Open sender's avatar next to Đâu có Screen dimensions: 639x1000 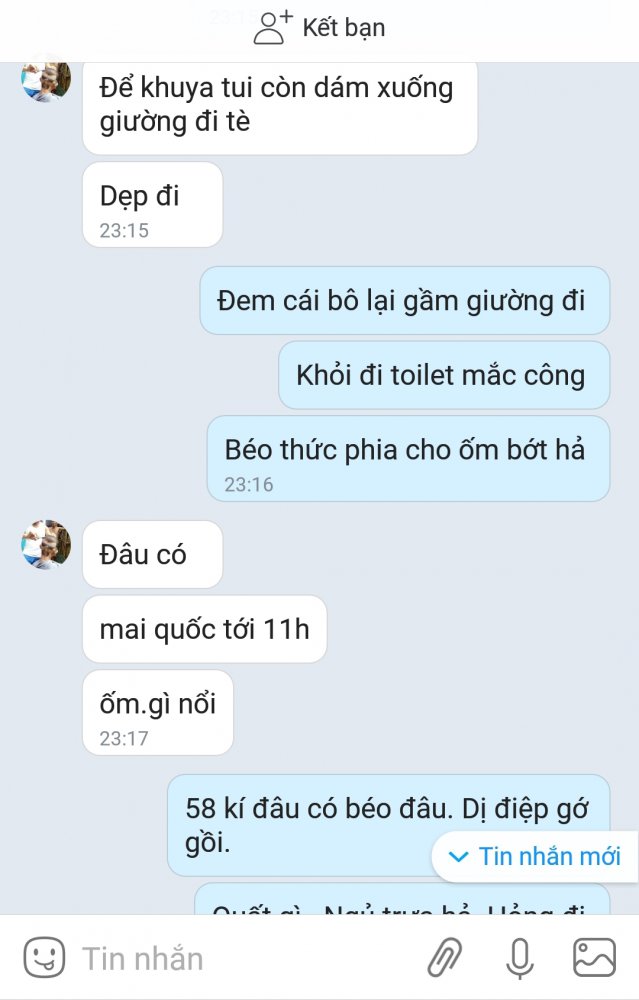(x=46, y=544)
